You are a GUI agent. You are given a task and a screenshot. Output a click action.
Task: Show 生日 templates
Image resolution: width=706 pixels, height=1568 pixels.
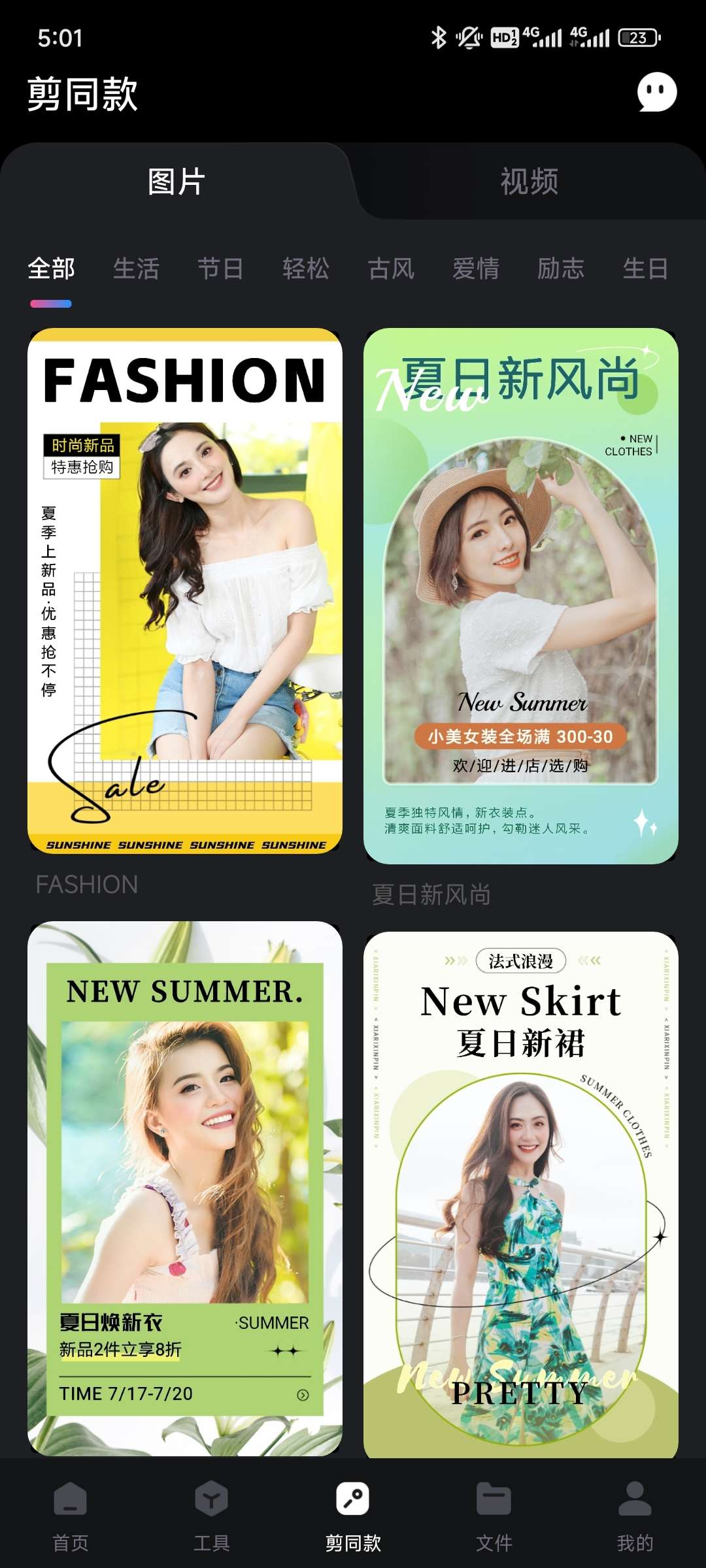coord(646,269)
